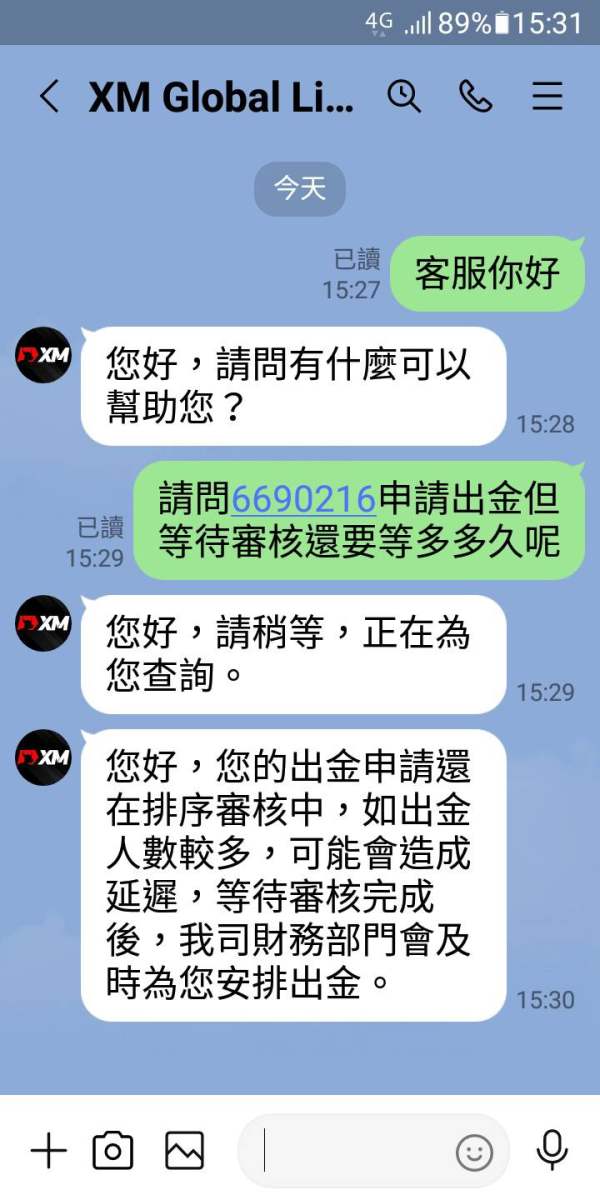Open XM profile from the first message's avatar

(44, 354)
